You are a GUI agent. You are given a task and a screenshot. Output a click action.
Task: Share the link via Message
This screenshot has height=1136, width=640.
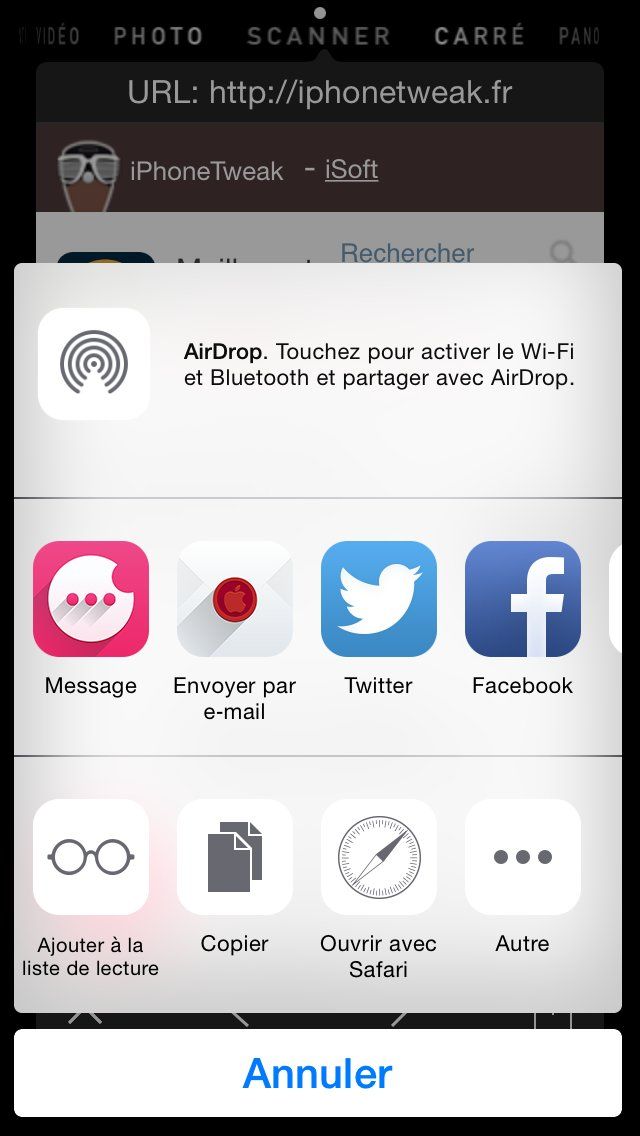pos(91,599)
